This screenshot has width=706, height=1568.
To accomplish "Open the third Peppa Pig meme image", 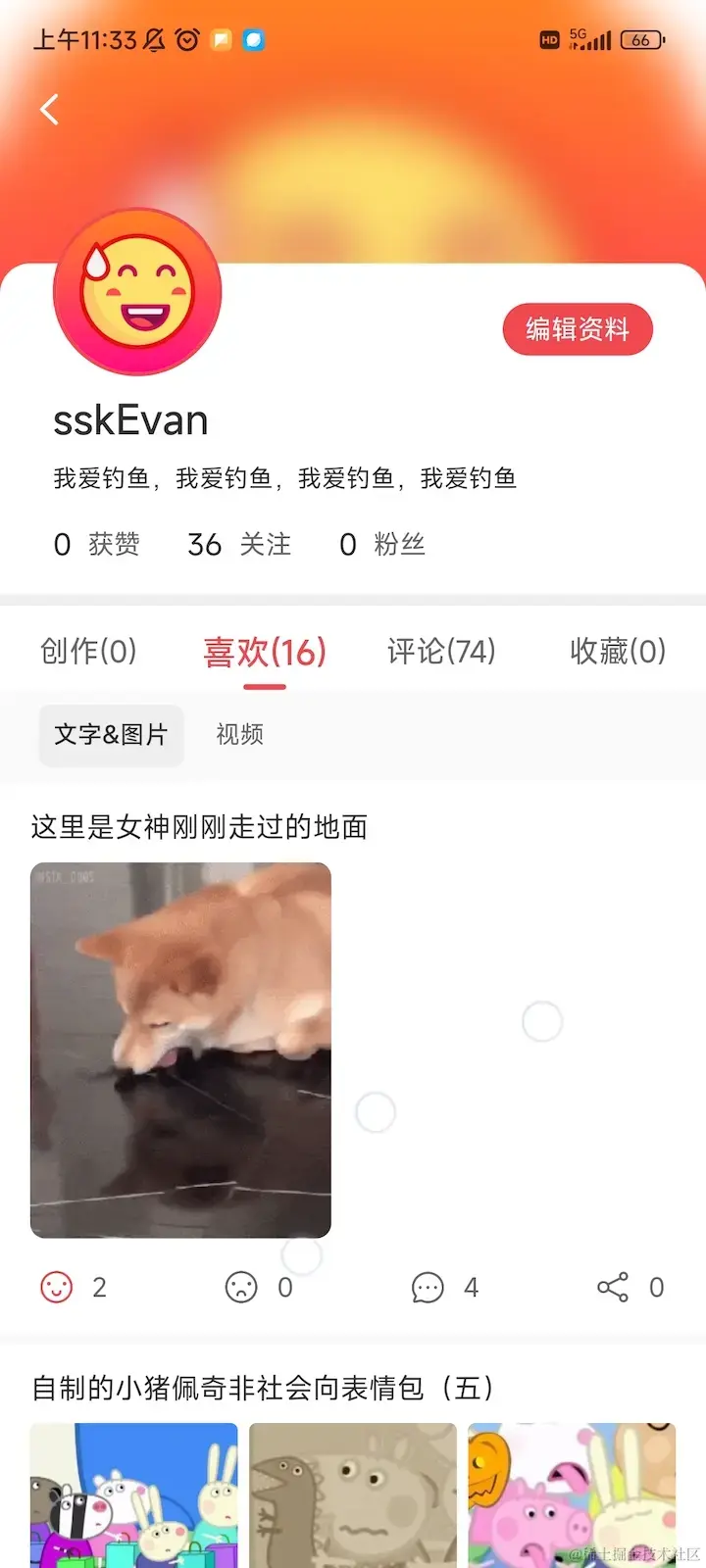I will coord(572,1494).
